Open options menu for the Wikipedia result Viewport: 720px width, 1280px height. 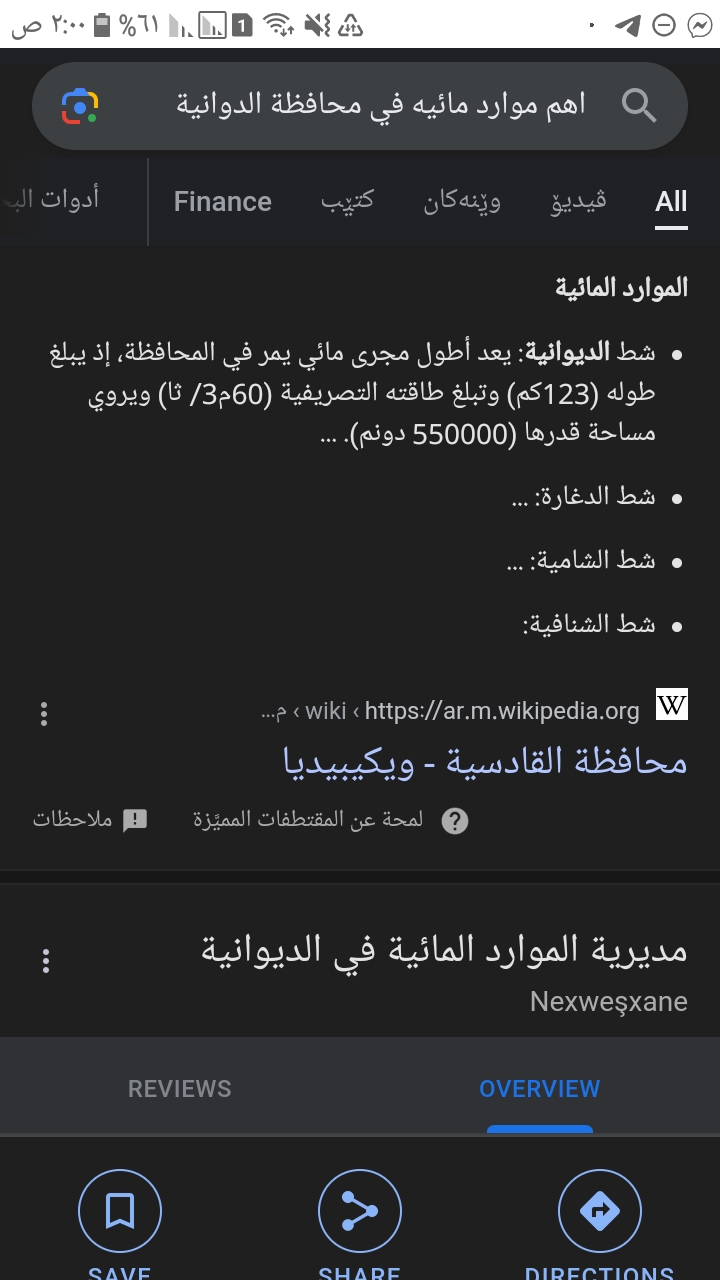point(44,714)
